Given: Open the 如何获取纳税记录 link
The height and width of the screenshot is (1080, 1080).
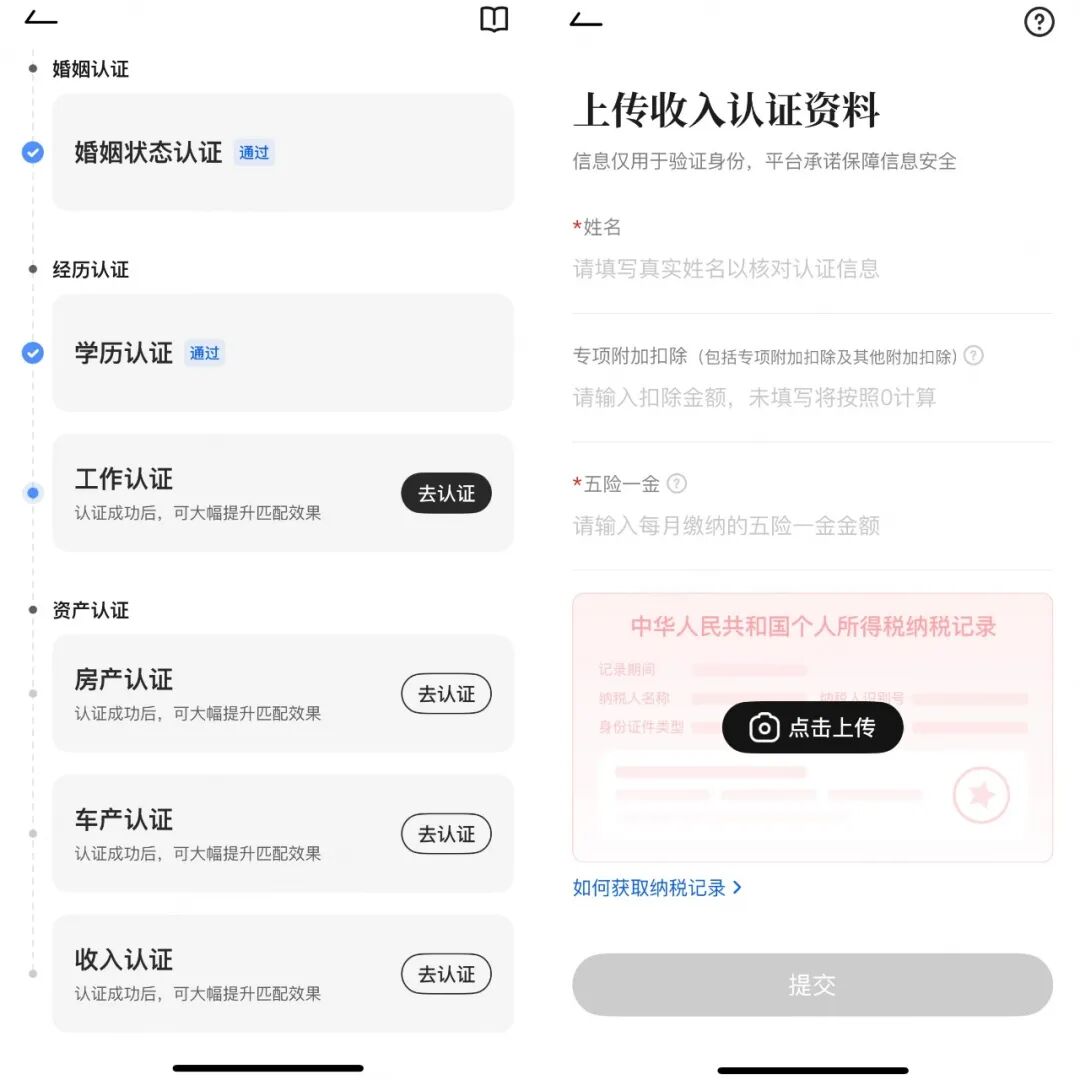Looking at the screenshot, I should point(657,888).
